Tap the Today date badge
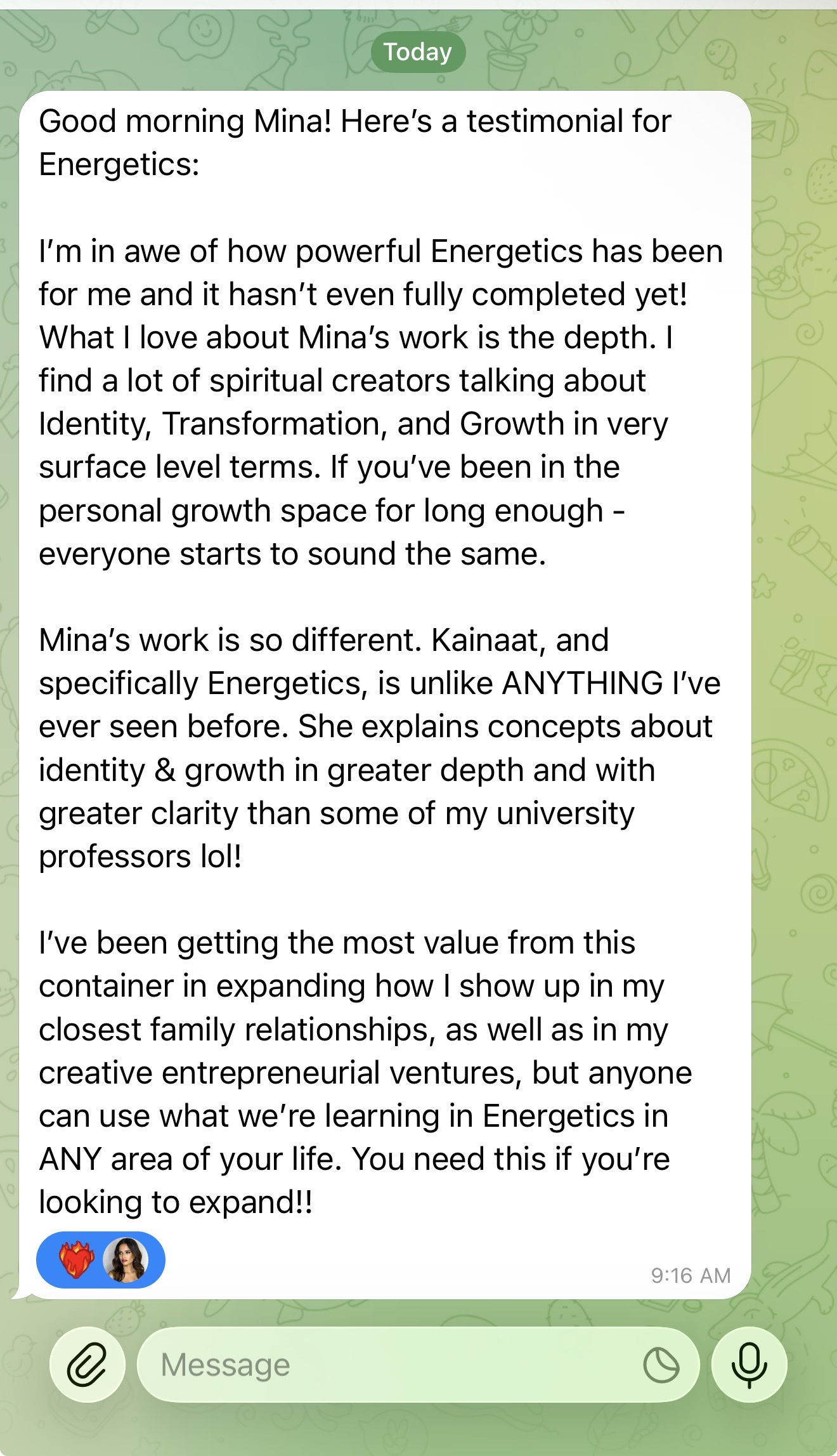837x1456 pixels. pos(418,52)
